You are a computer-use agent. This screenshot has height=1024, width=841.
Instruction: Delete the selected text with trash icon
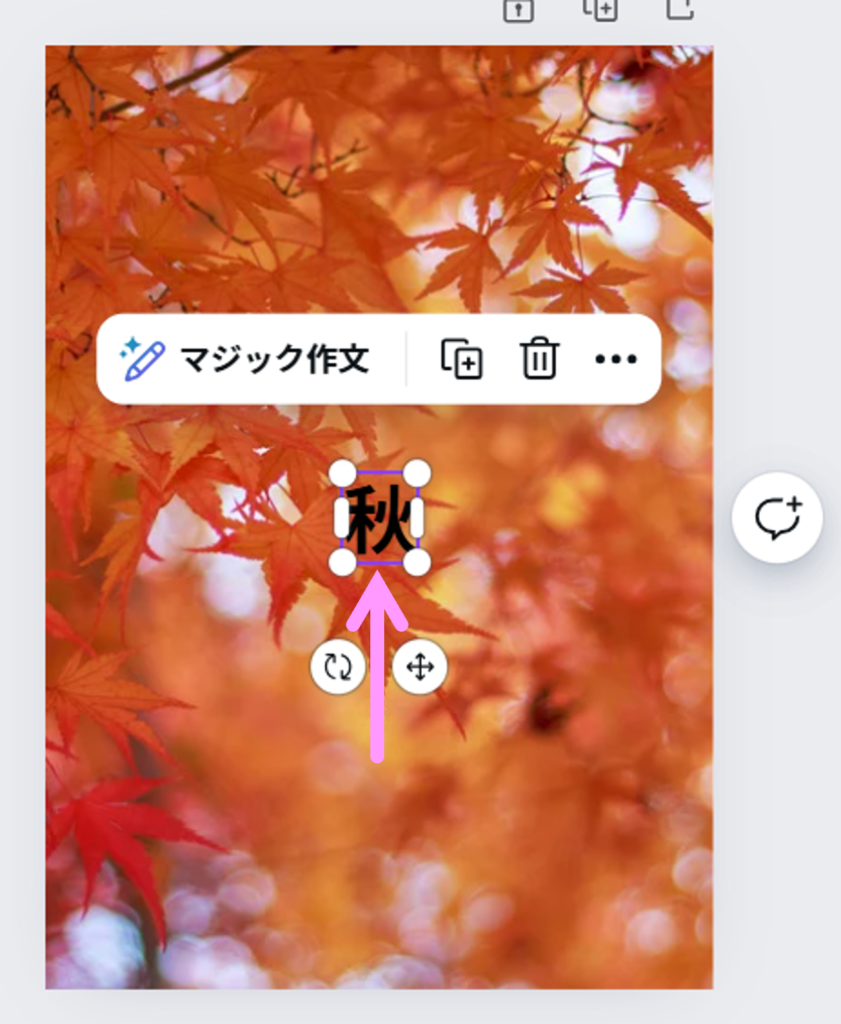539,358
